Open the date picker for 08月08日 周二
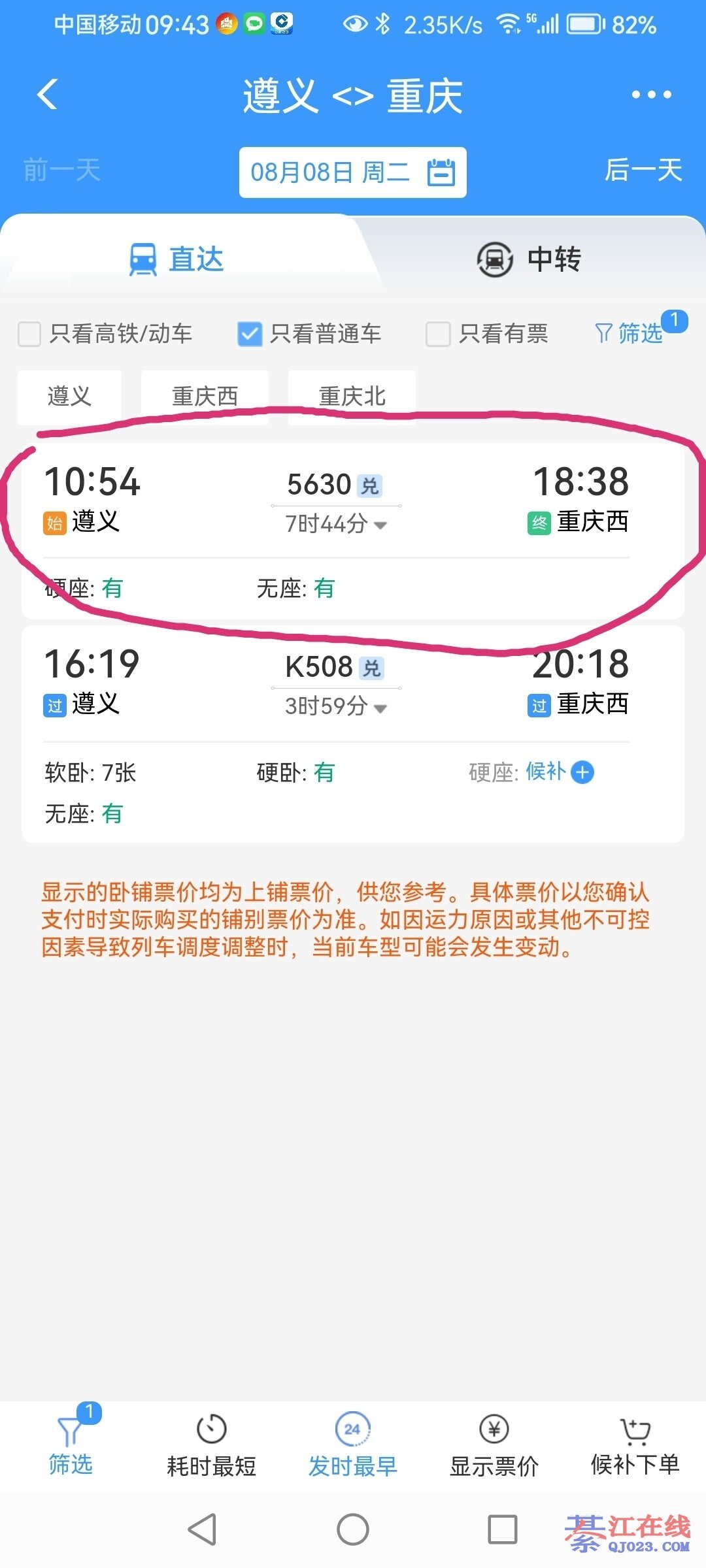 [x=352, y=172]
